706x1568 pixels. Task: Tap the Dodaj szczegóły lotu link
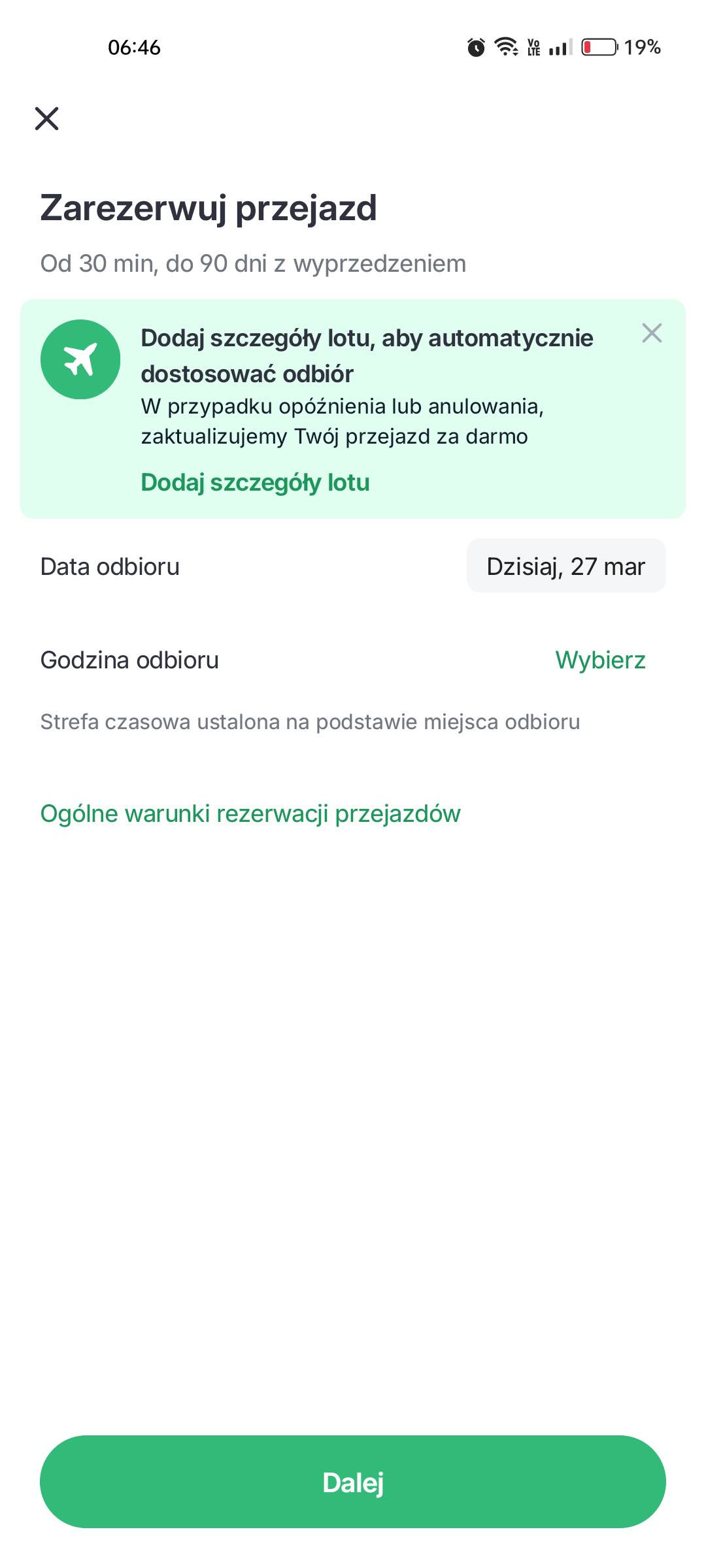click(x=256, y=482)
